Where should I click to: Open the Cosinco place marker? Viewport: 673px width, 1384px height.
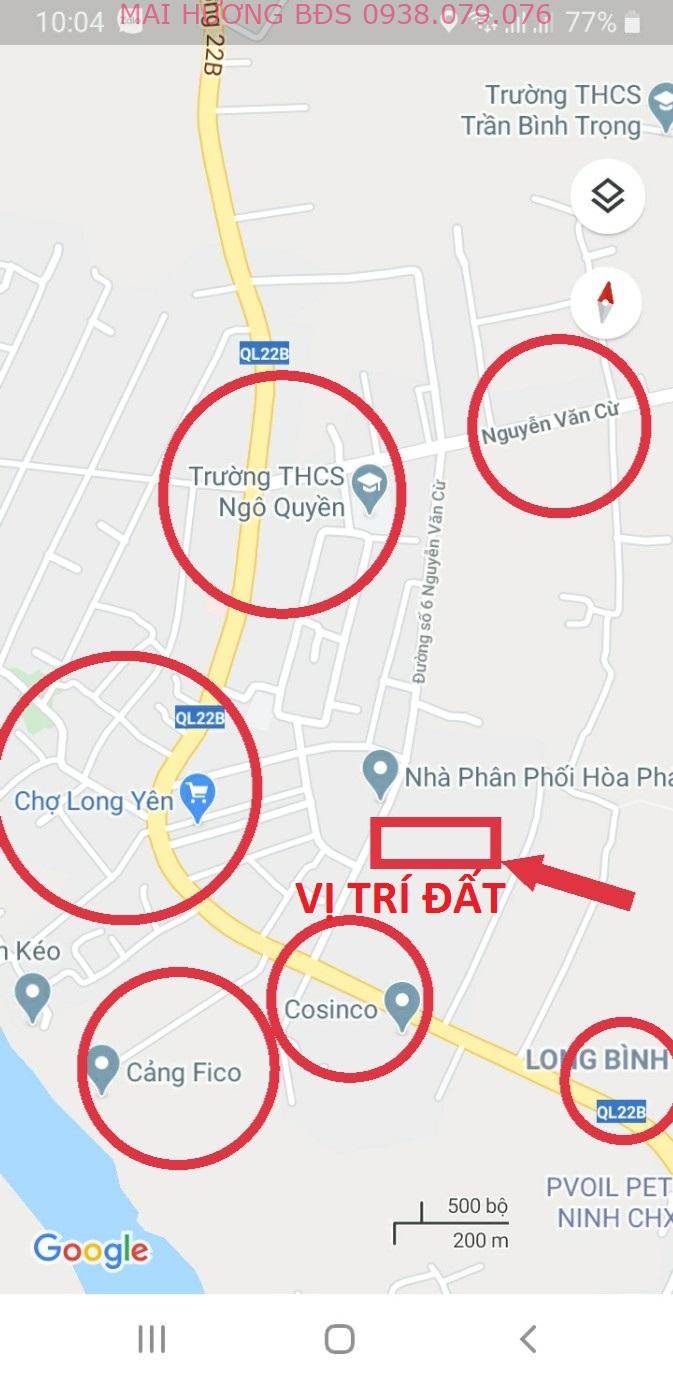tap(403, 1004)
